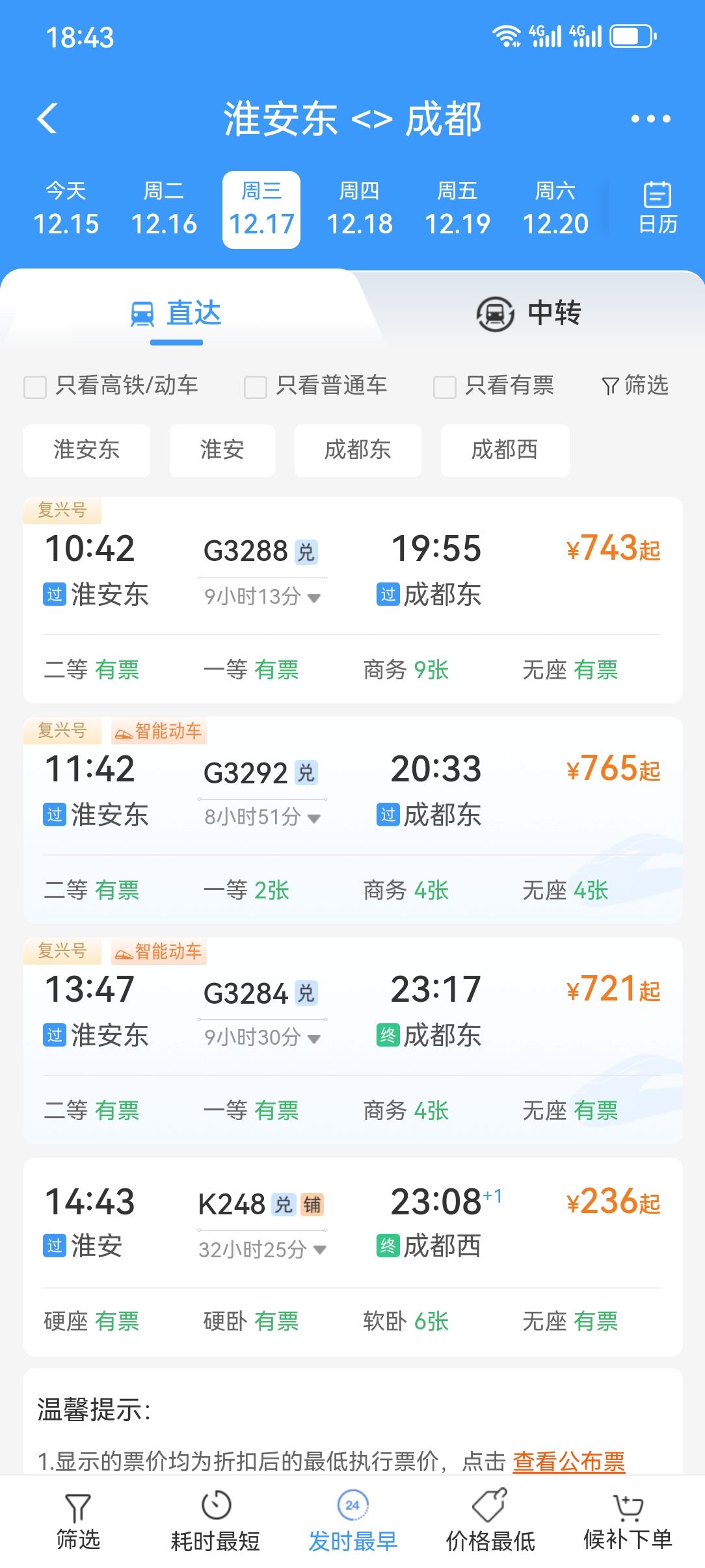Open train K248 departing 14:43
Screen dimensions: 705x1568
tap(352, 1222)
